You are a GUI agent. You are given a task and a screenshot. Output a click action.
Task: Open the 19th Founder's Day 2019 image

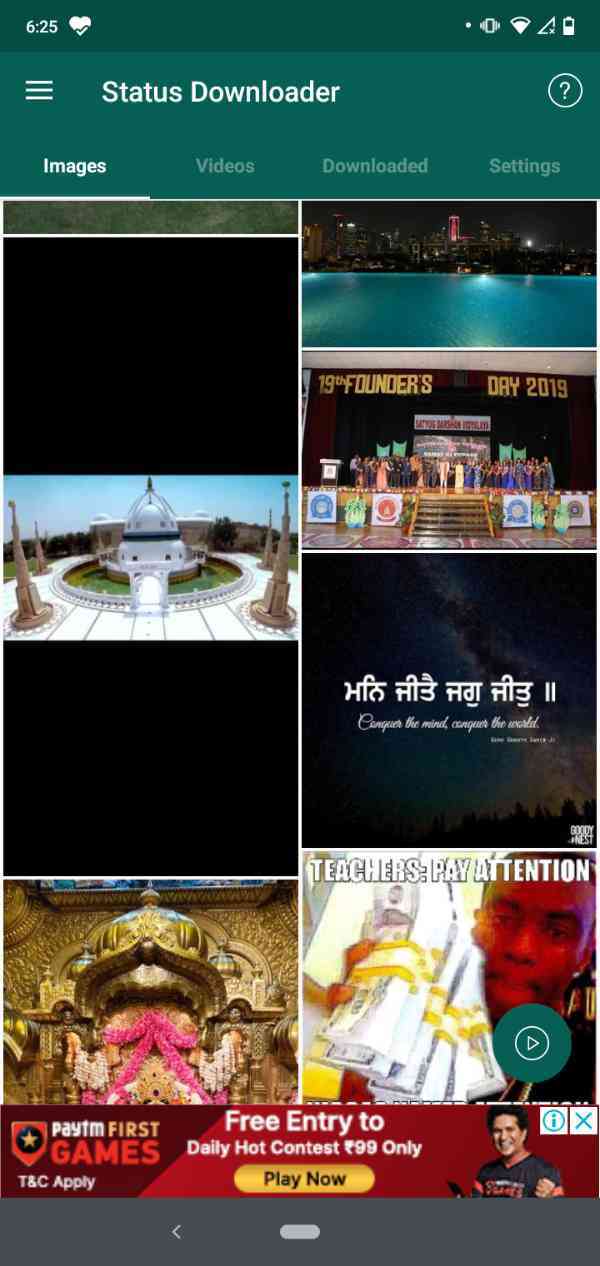[449, 449]
